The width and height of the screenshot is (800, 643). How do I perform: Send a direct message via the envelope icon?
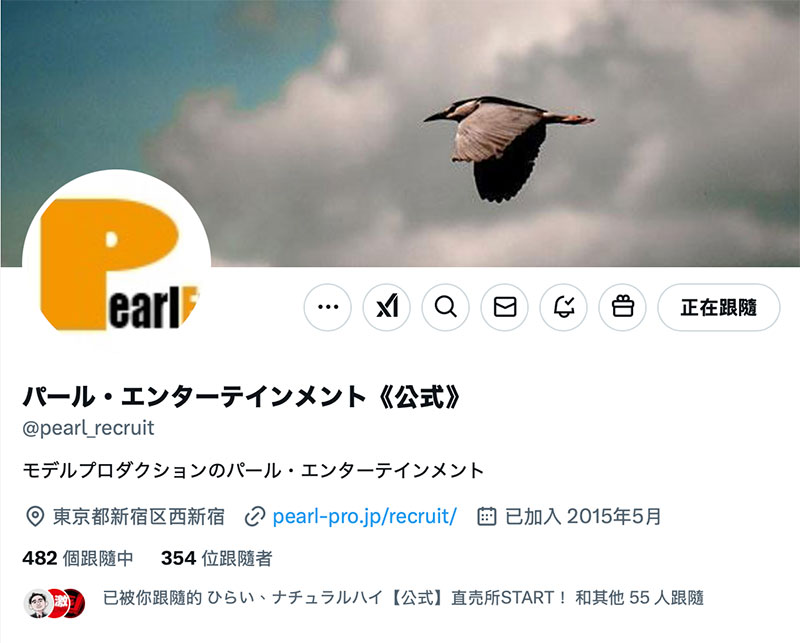(x=505, y=307)
